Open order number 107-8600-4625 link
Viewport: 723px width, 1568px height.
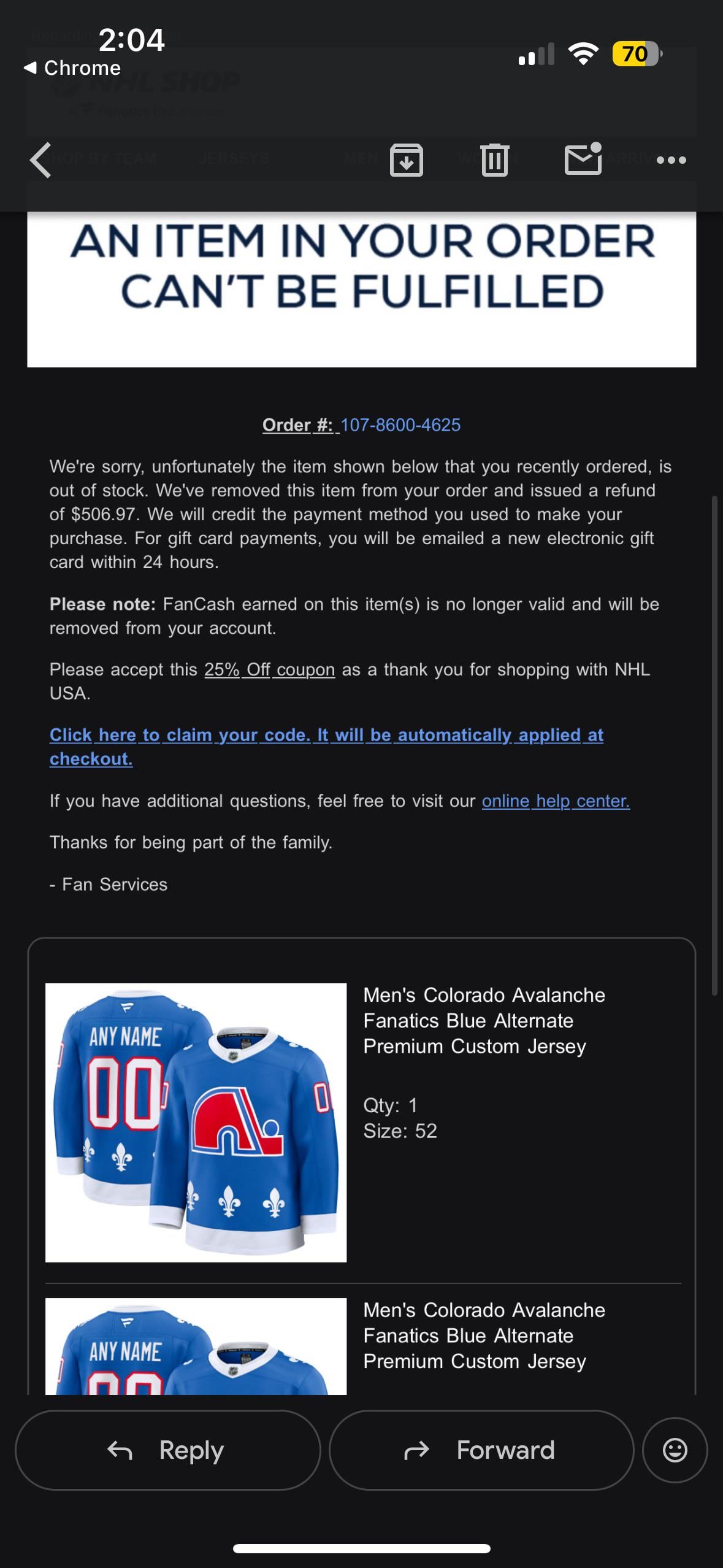(x=400, y=425)
